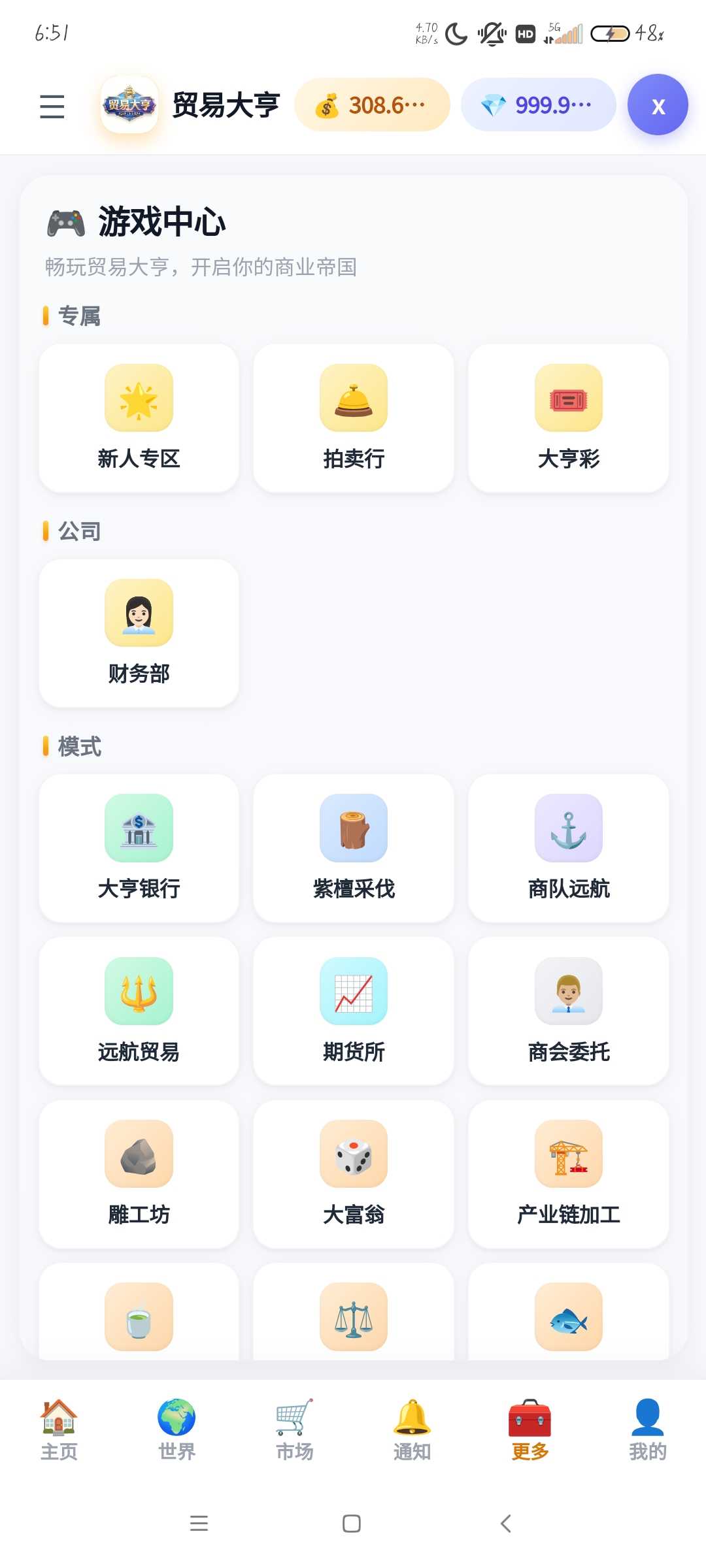Tap the diamond balance chip
The image size is (706, 1568).
click(538, 105)
